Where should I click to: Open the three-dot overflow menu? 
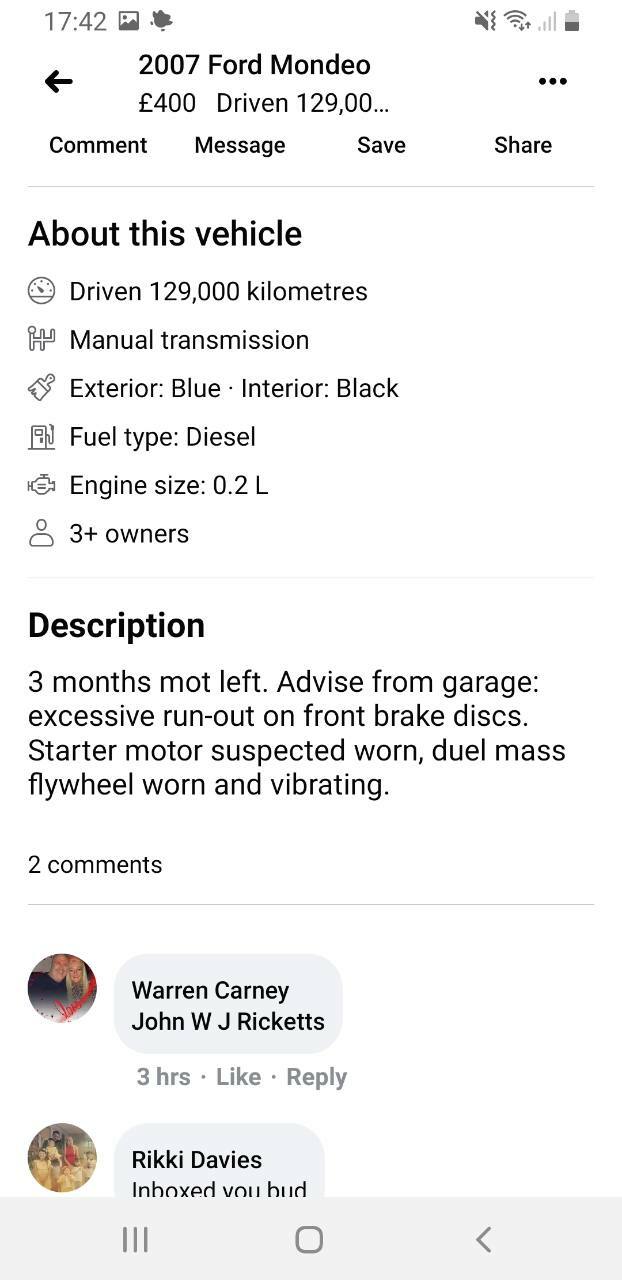pyautogui.click(x=552, y=82)
